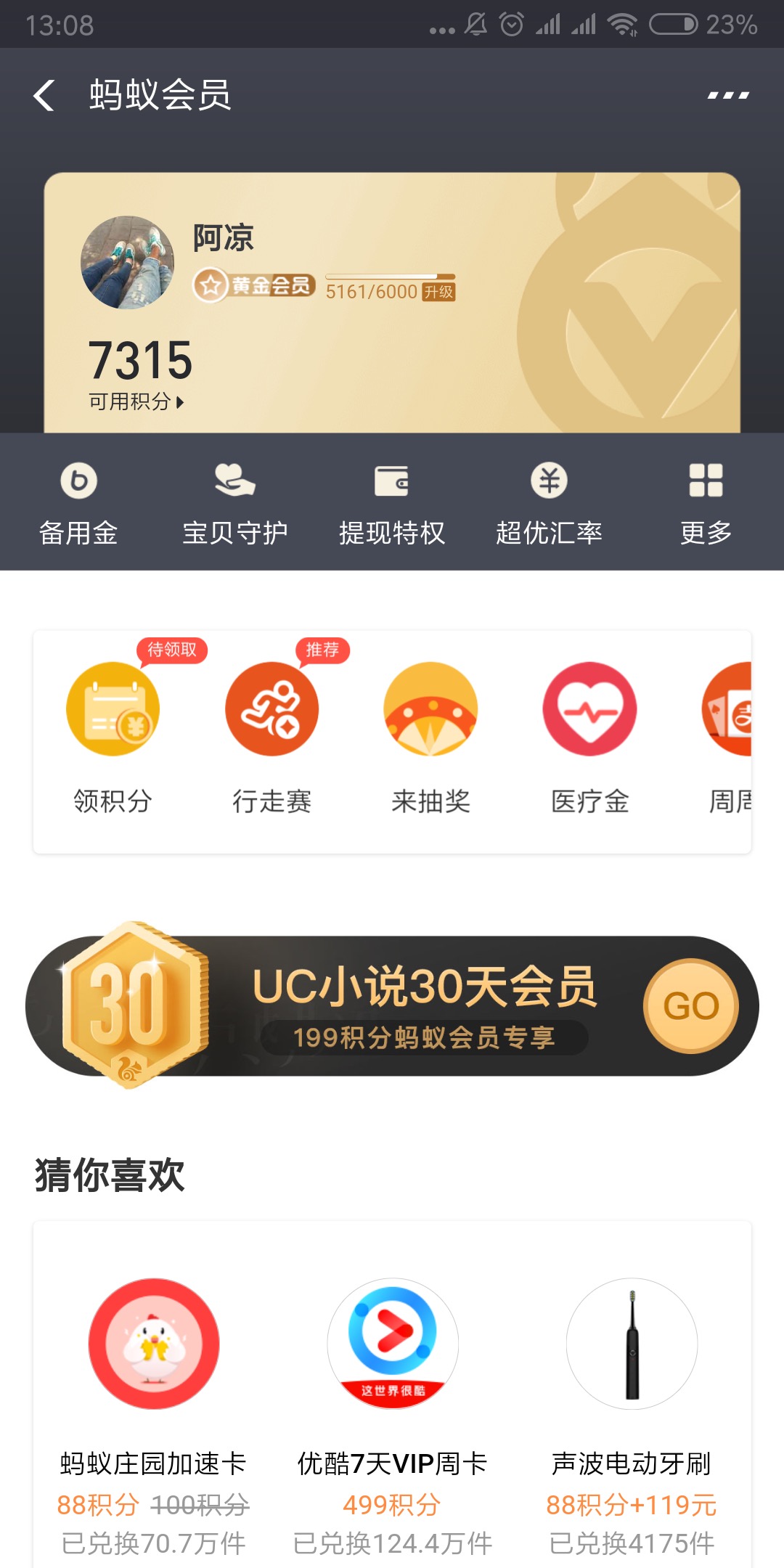Viewport: 784px width, 1568px height.
Task: Open 蚂蚁庄园加速卡 reward
Action: coord(153,1416)
